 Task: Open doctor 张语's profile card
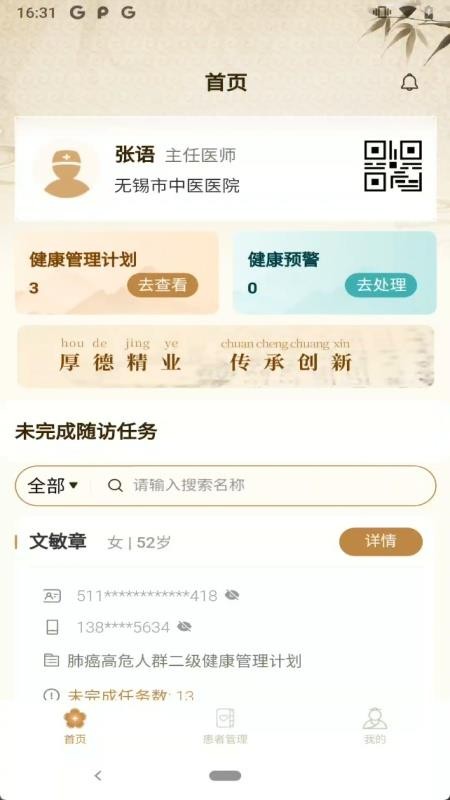click(x=225, y=169)
